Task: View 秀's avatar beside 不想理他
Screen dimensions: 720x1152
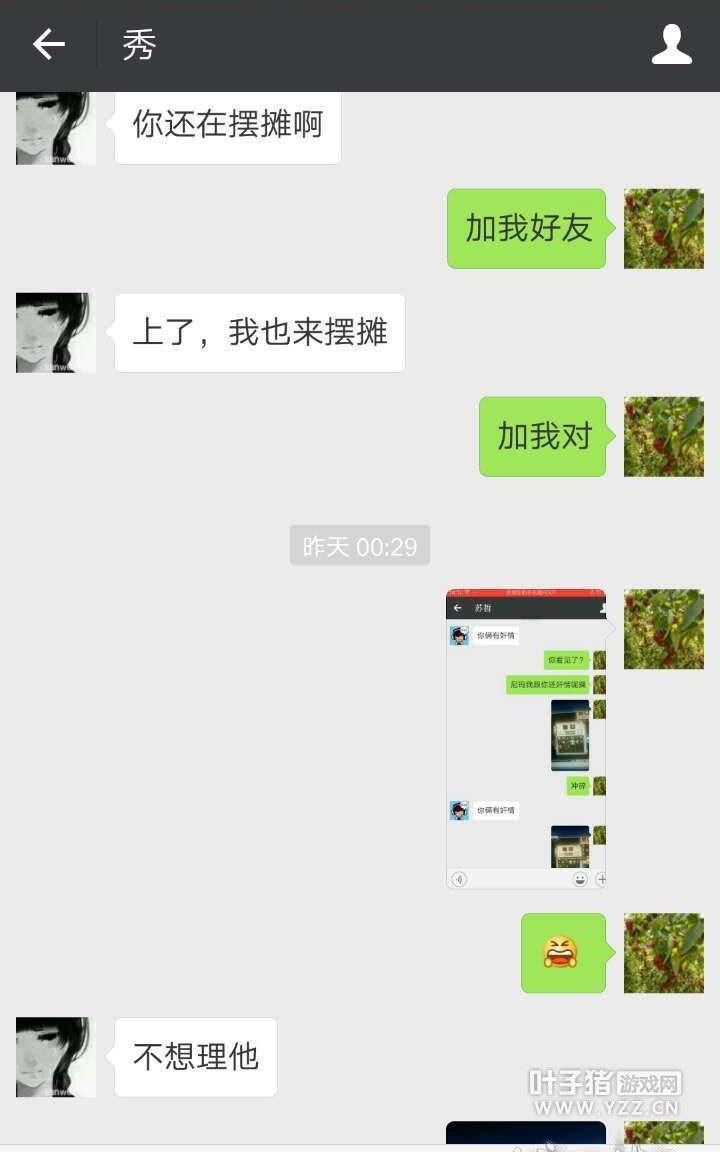Action: tap(56, 1057)
